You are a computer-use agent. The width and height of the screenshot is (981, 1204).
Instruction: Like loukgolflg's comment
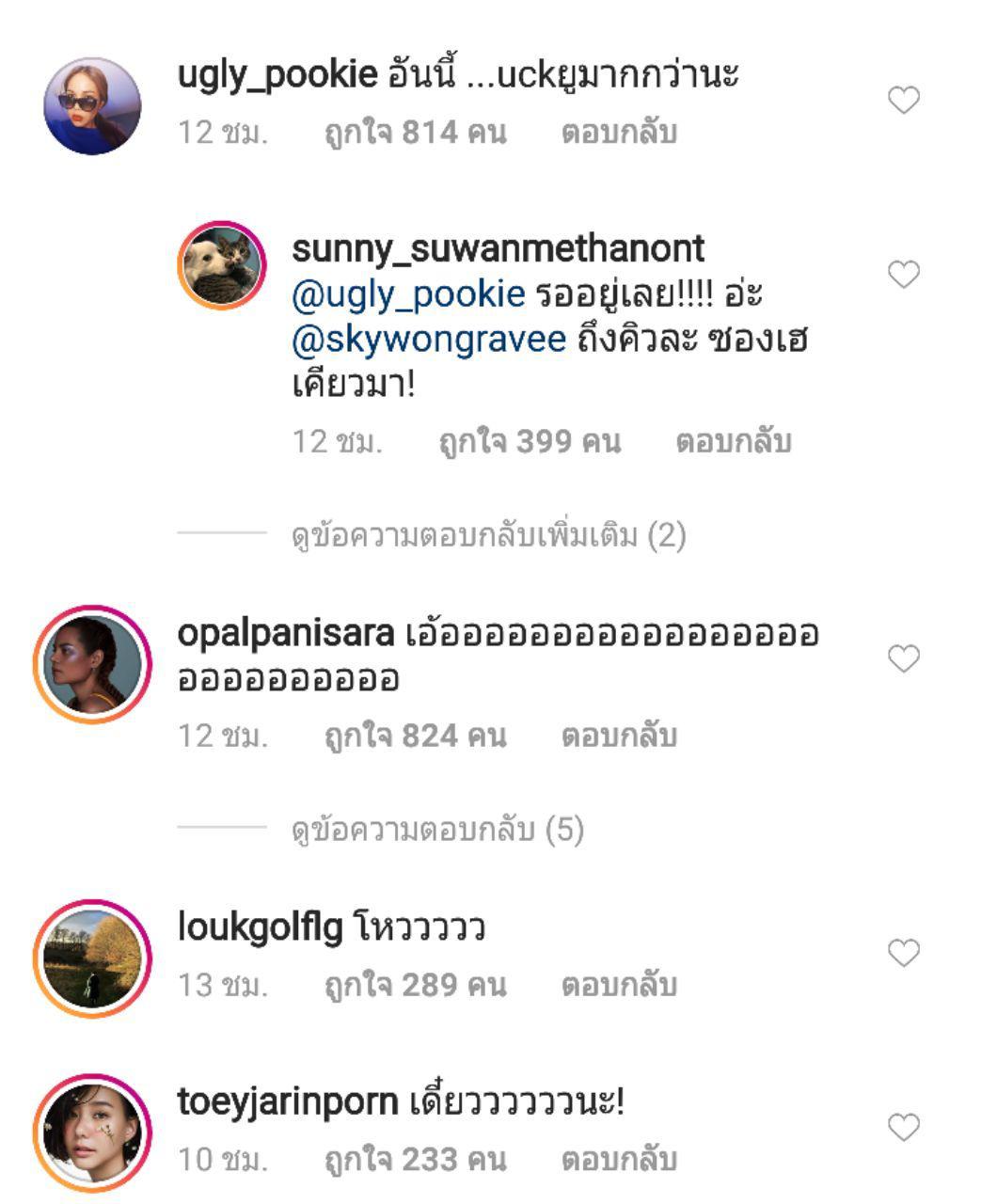click(x=903, y=954)
